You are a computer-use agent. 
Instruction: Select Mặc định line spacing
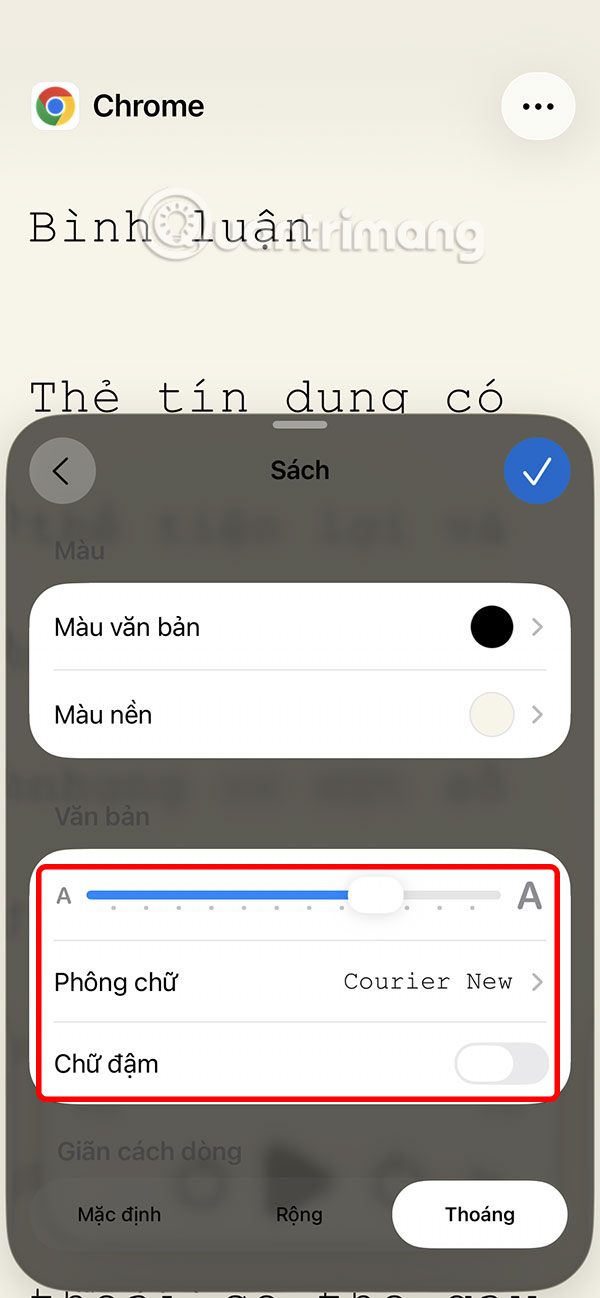119,1215
